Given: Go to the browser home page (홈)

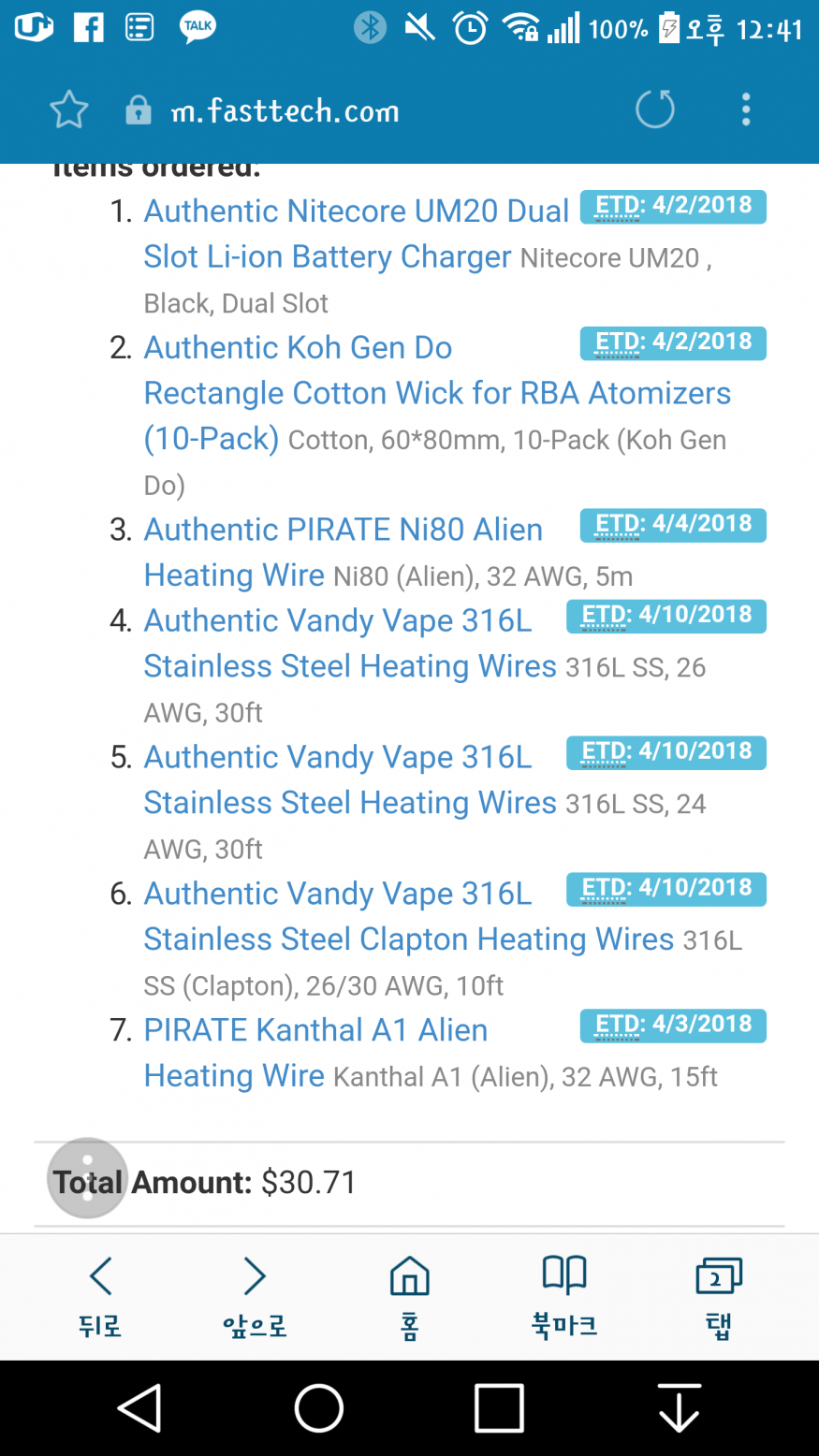Looking at the screenshot, I should pyautogui.click(x=409, y=1296).
